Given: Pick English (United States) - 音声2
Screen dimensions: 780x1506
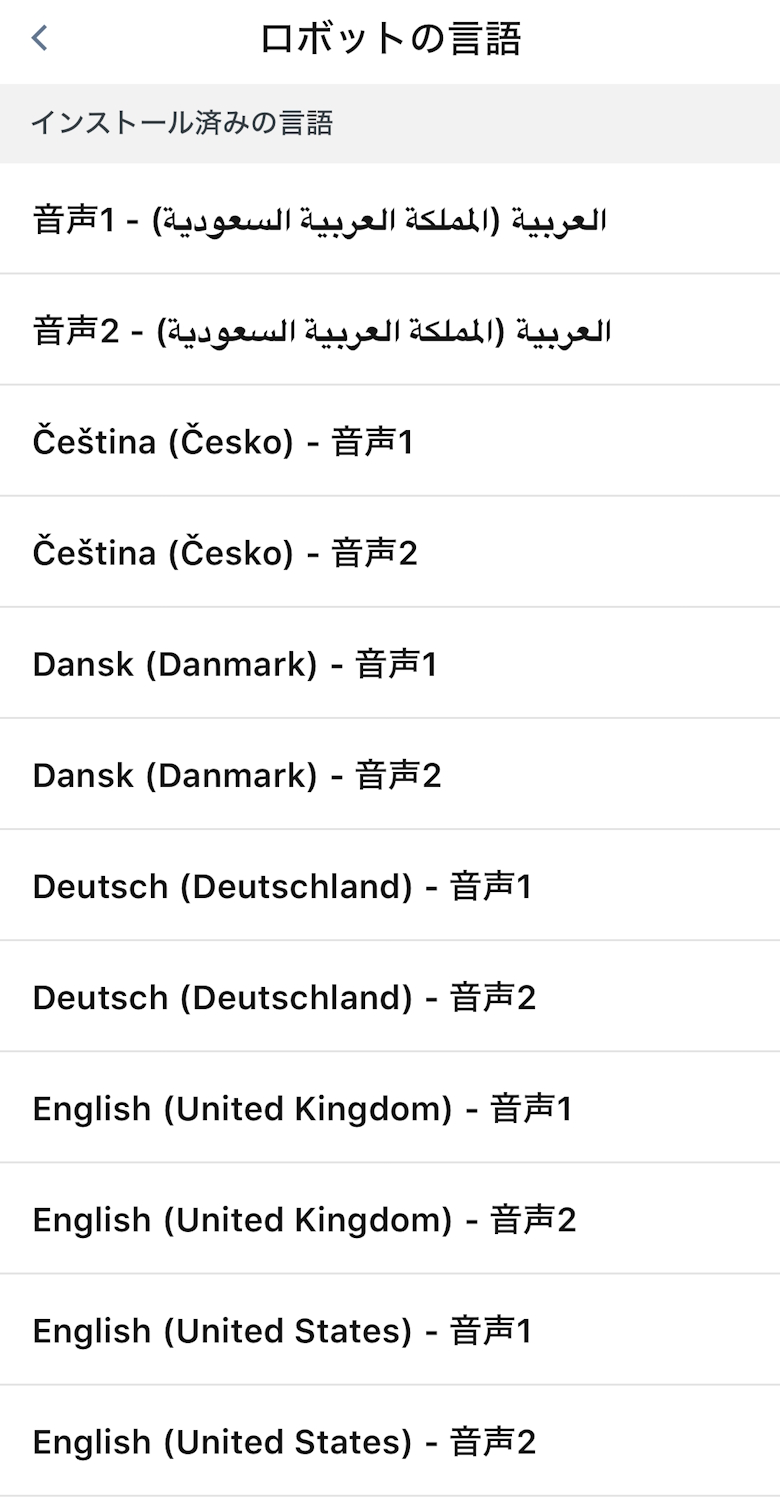Looking at the screenshot, I should tap(284, 1440).
